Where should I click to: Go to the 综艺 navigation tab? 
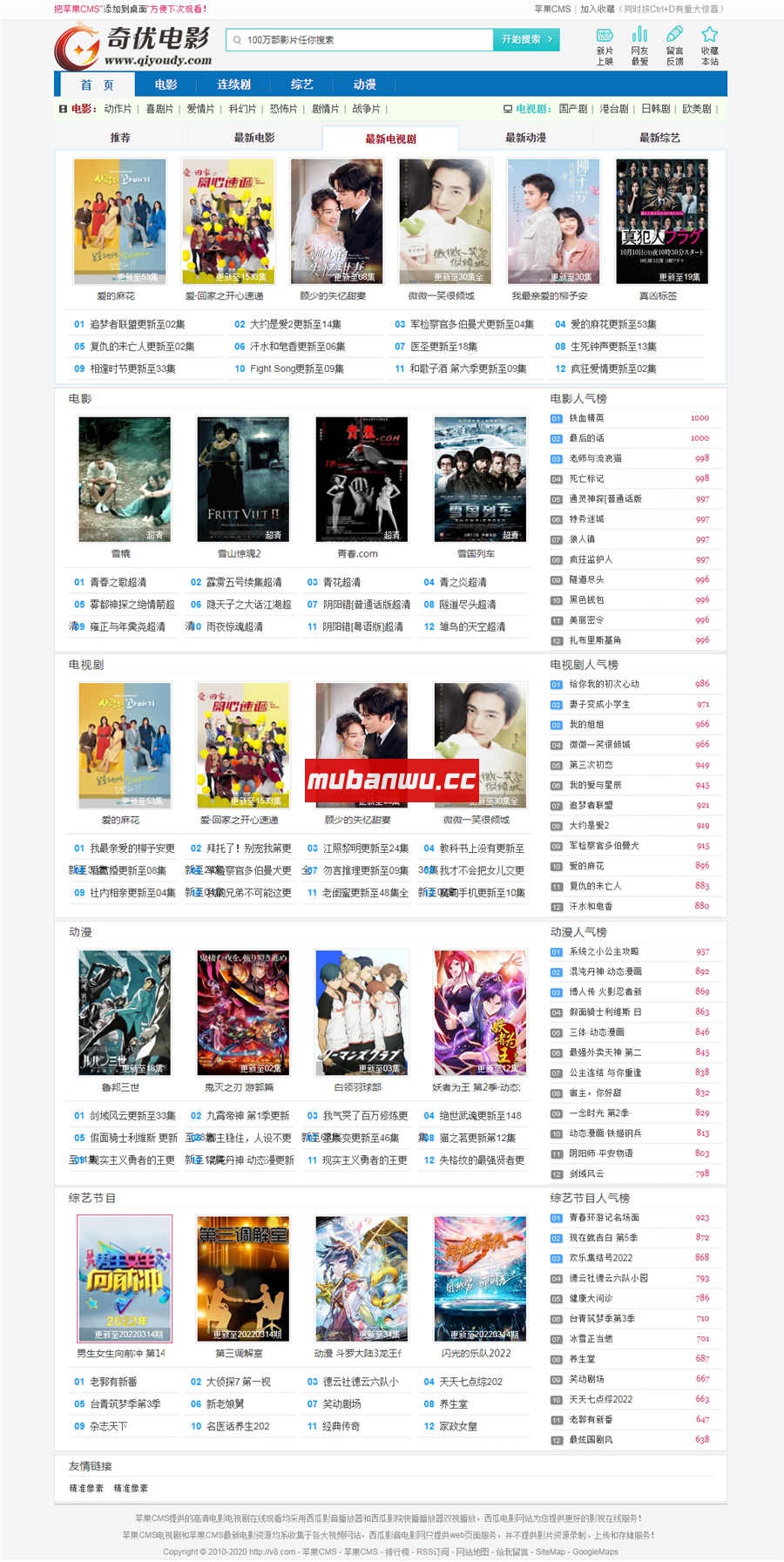click(x=301, y=85)
